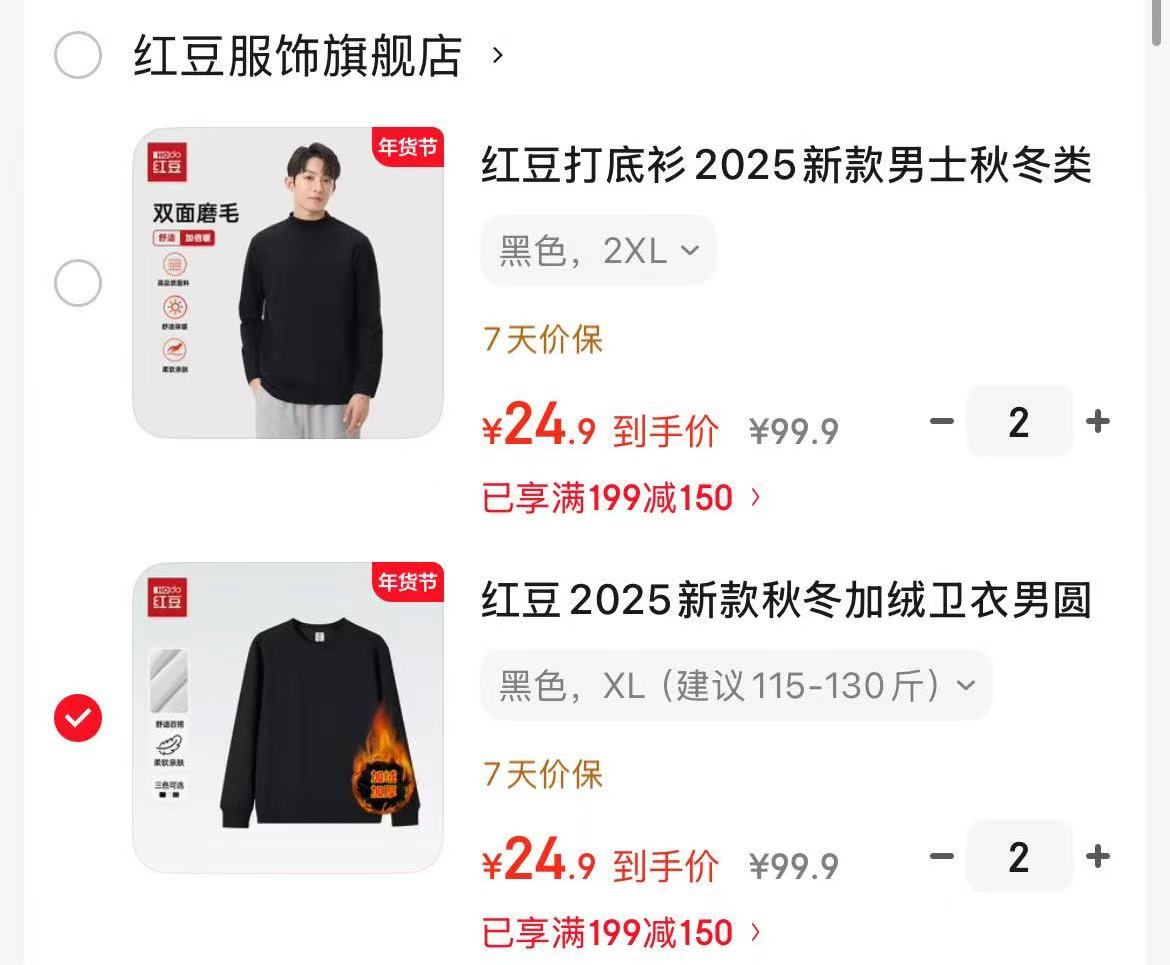View 已享满199减150 promotion under 打底衫
The image size is (1170, 965).
(x=620, y=497)
